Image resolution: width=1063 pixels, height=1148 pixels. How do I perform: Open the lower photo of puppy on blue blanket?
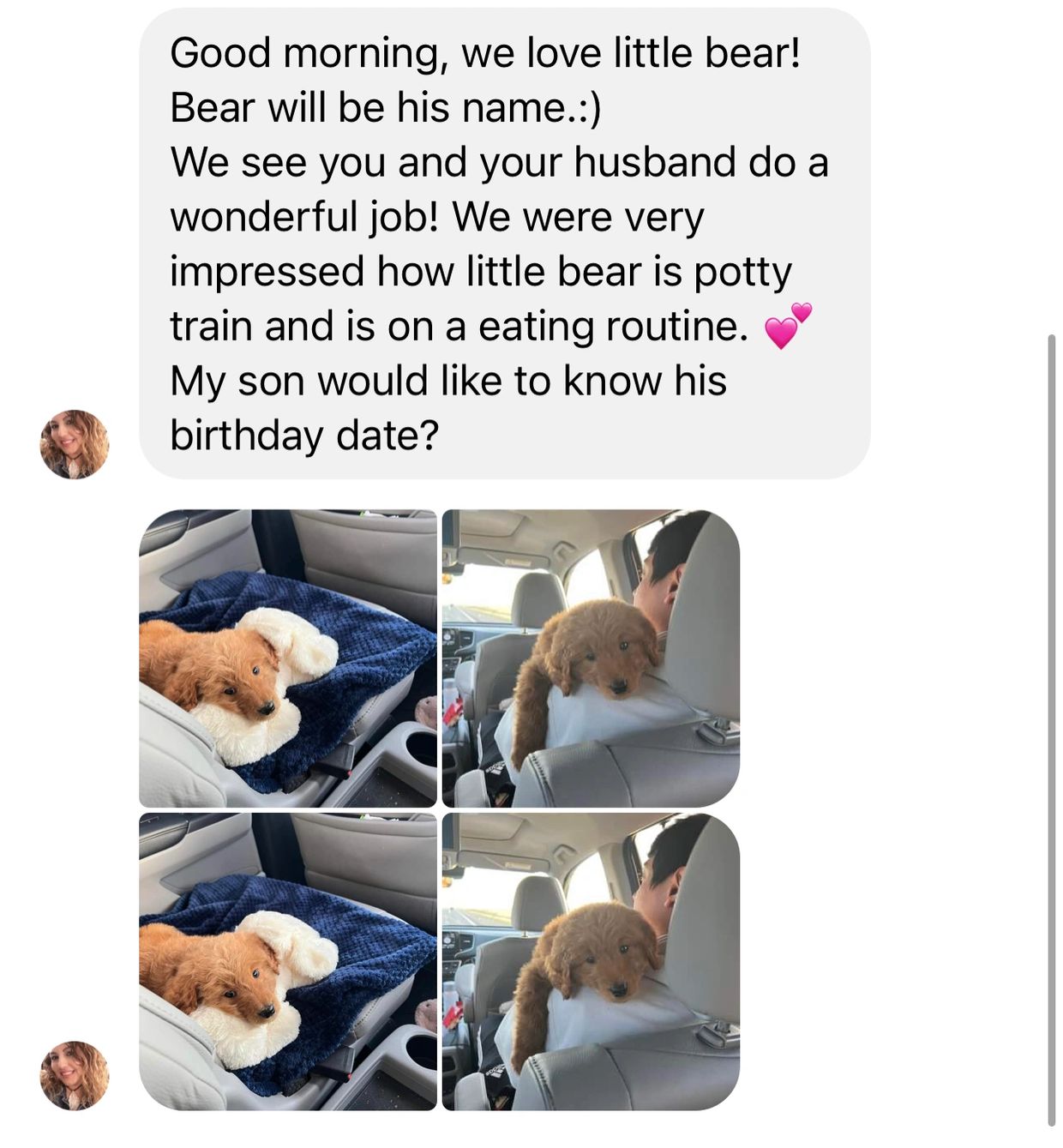pyautogui.click(x=288, y=962)
